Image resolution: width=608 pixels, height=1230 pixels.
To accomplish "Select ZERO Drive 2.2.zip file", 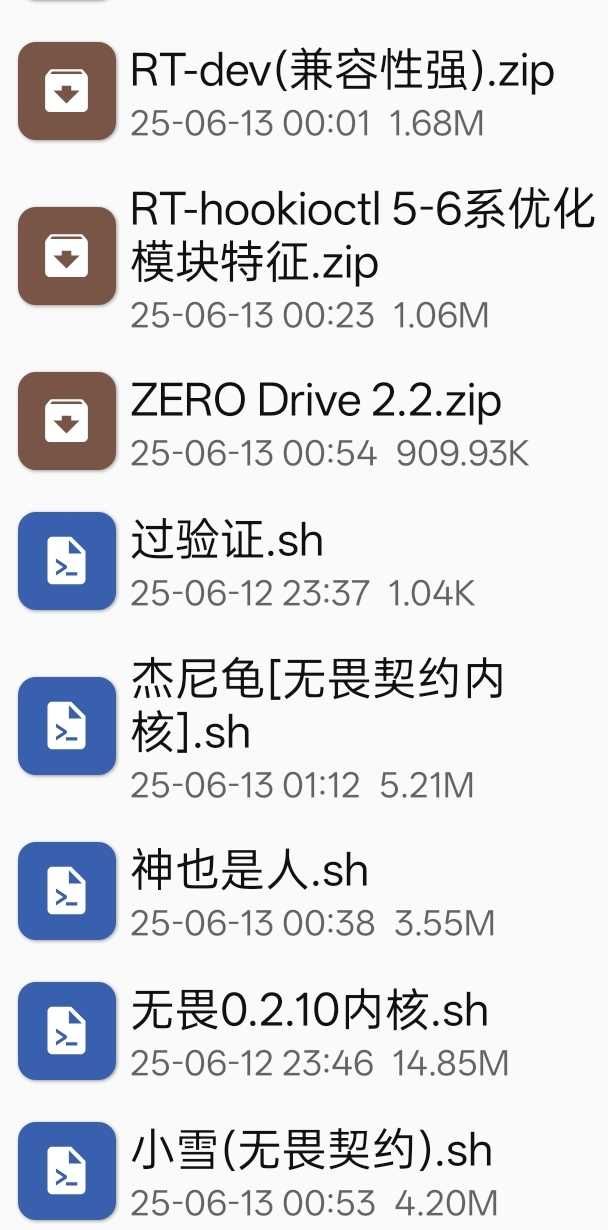I will point(304,422).
